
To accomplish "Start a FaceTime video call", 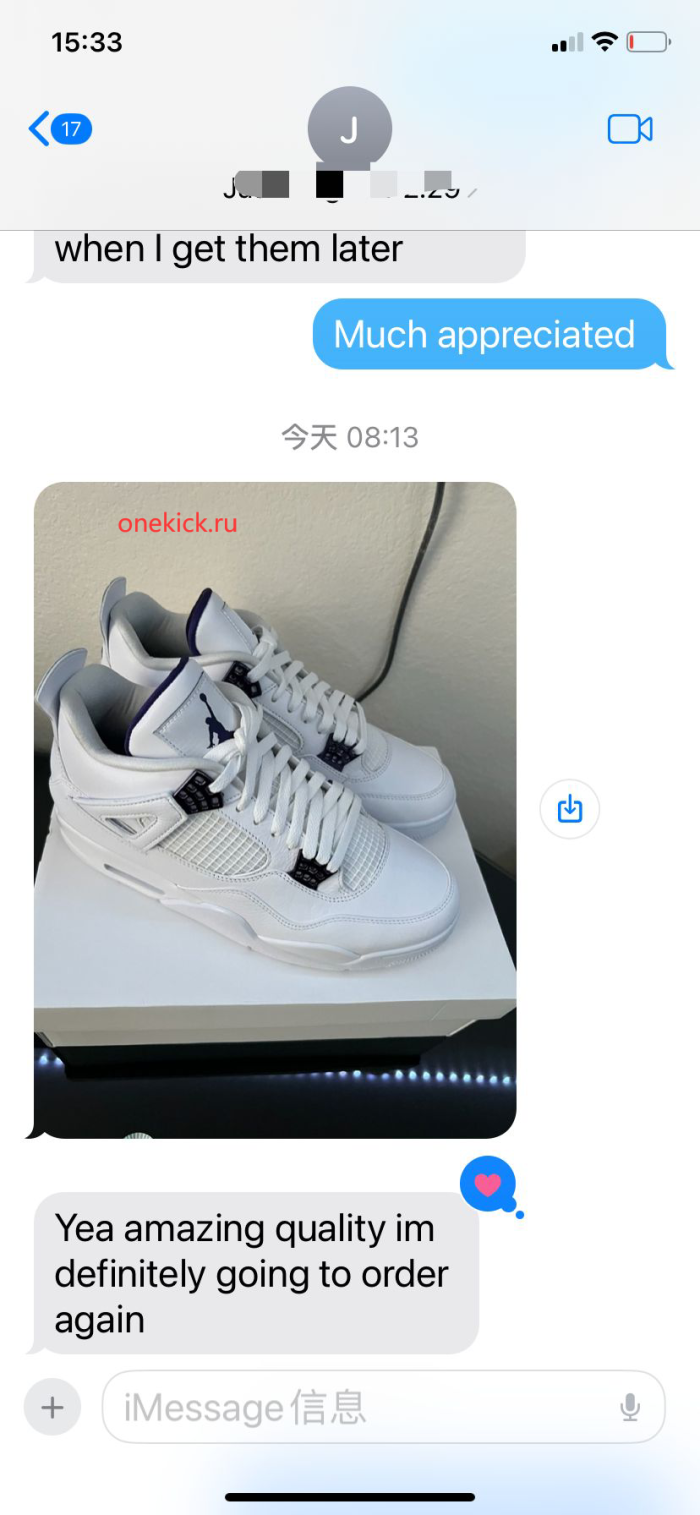I will [x=630, y=130].
